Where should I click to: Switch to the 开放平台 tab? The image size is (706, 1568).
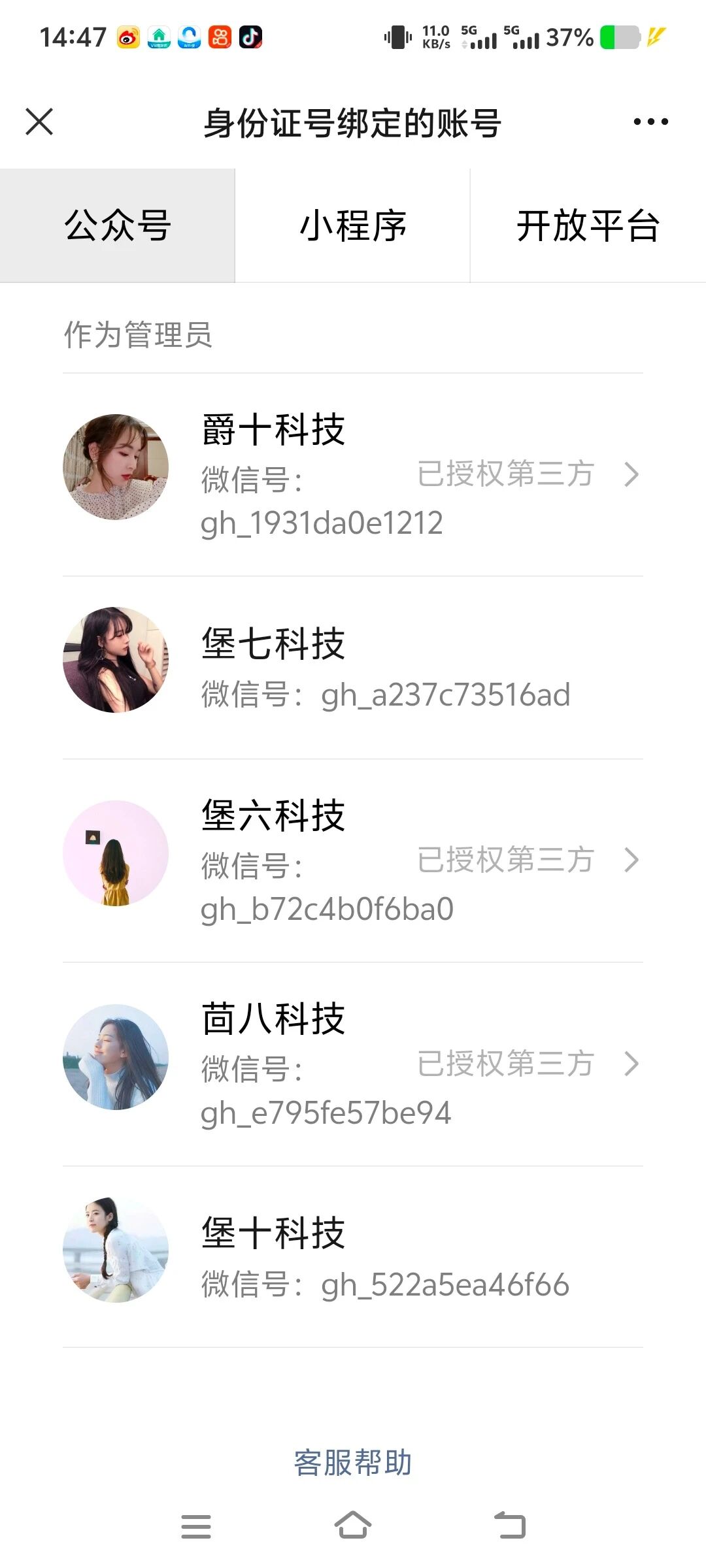point(588,226)
